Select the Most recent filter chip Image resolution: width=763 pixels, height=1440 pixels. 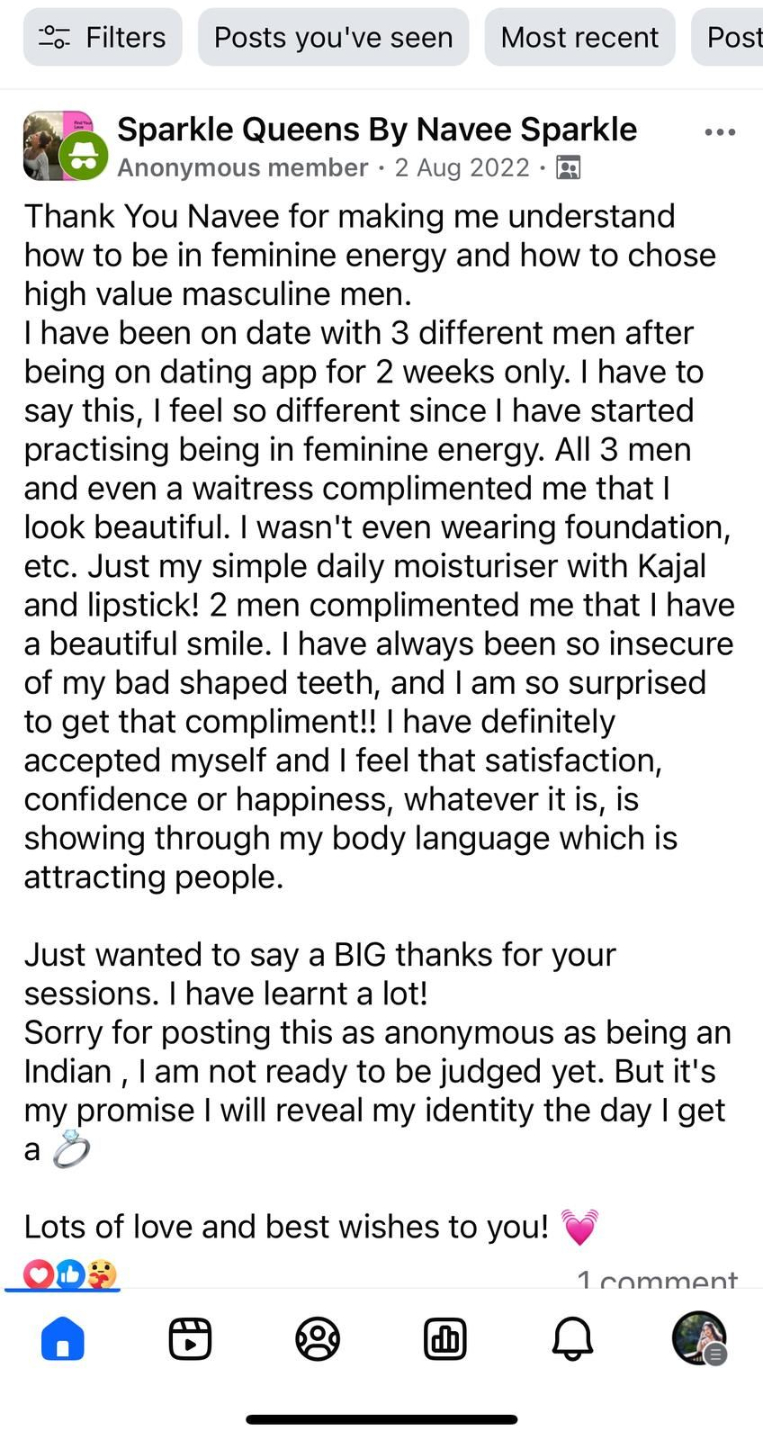(579, 38)
